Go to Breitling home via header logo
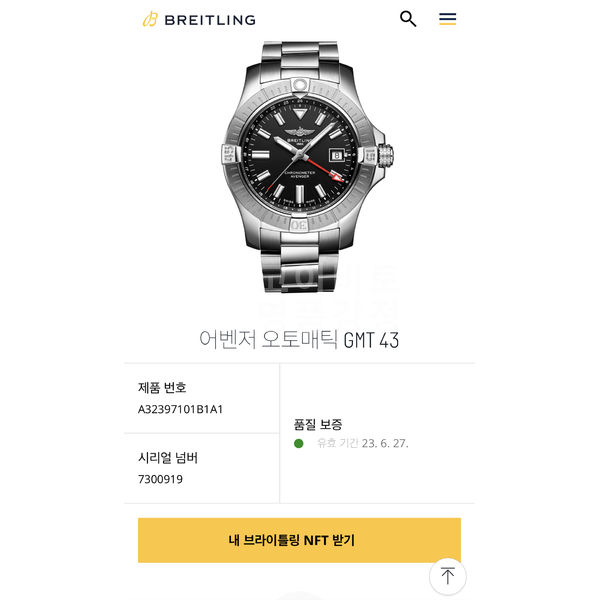Viewport: 600px width, 600px height. coord(199,19)
